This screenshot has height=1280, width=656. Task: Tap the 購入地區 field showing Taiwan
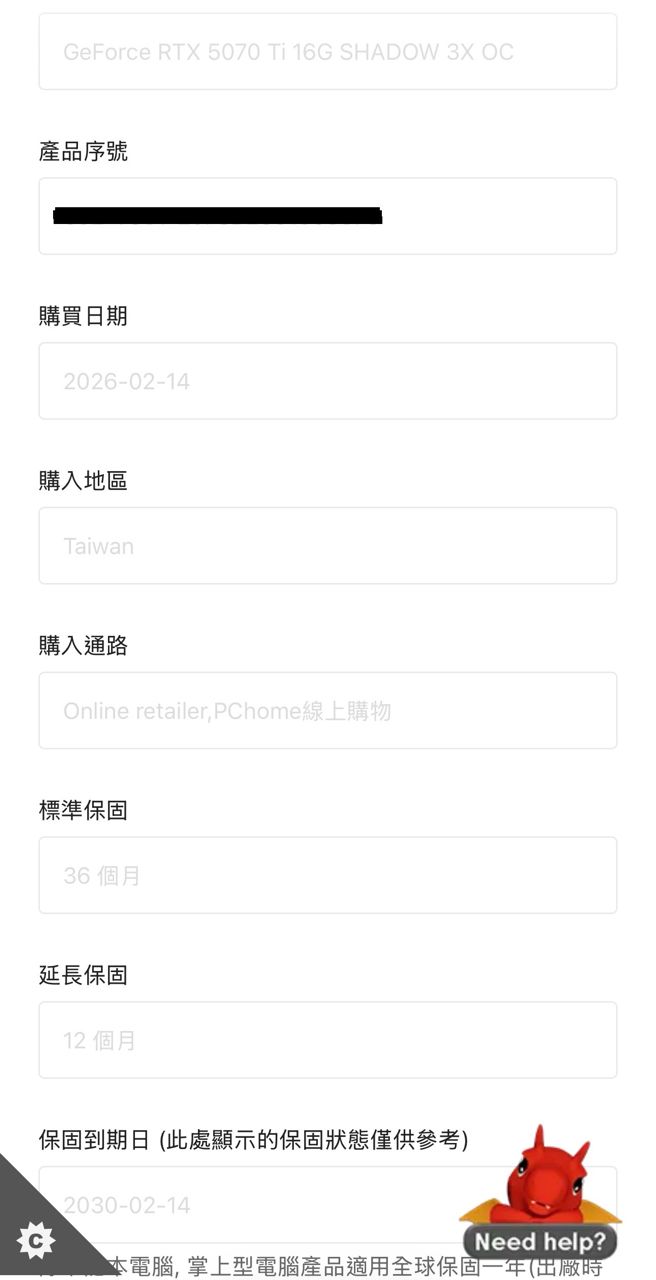click(x=328, y=546)
